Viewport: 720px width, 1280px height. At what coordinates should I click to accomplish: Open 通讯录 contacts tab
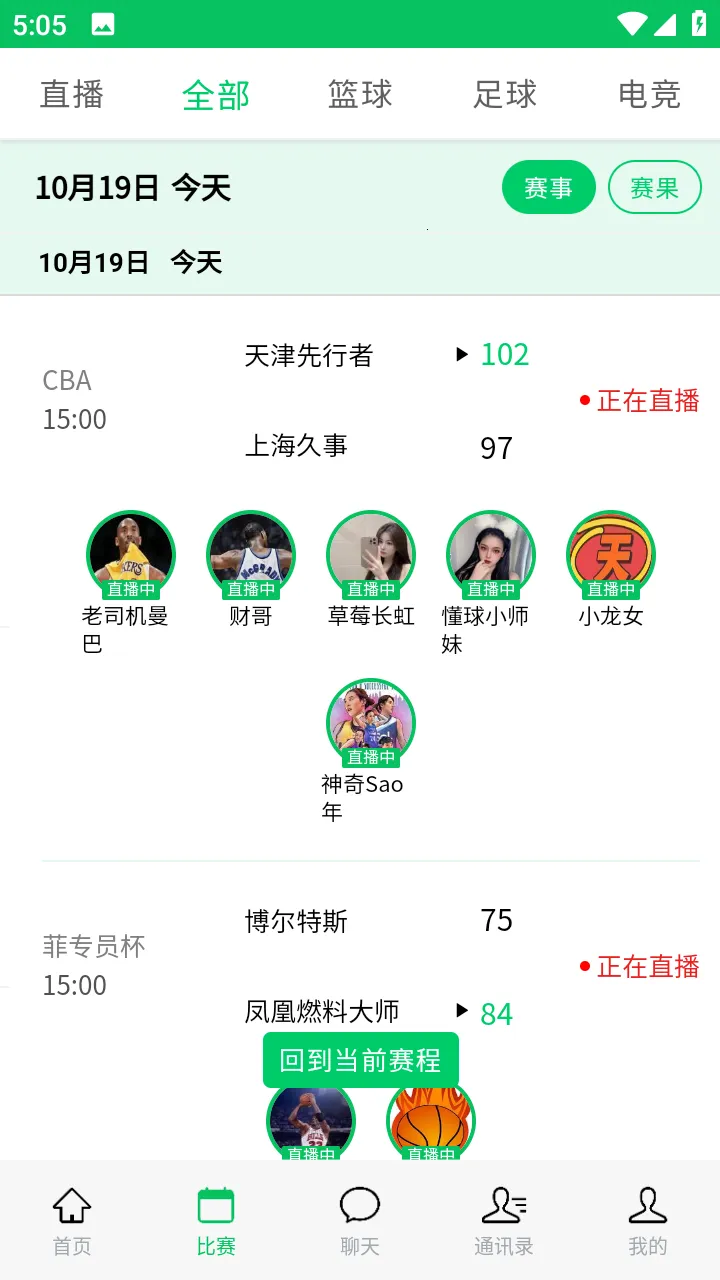click(x=504, y=1220)
